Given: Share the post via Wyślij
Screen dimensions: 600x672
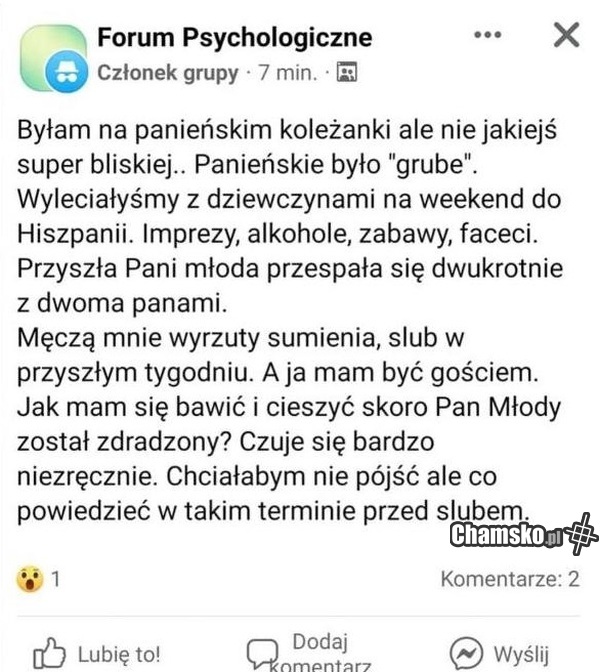Looking at the screenshot, I should (x=501, y=652).
